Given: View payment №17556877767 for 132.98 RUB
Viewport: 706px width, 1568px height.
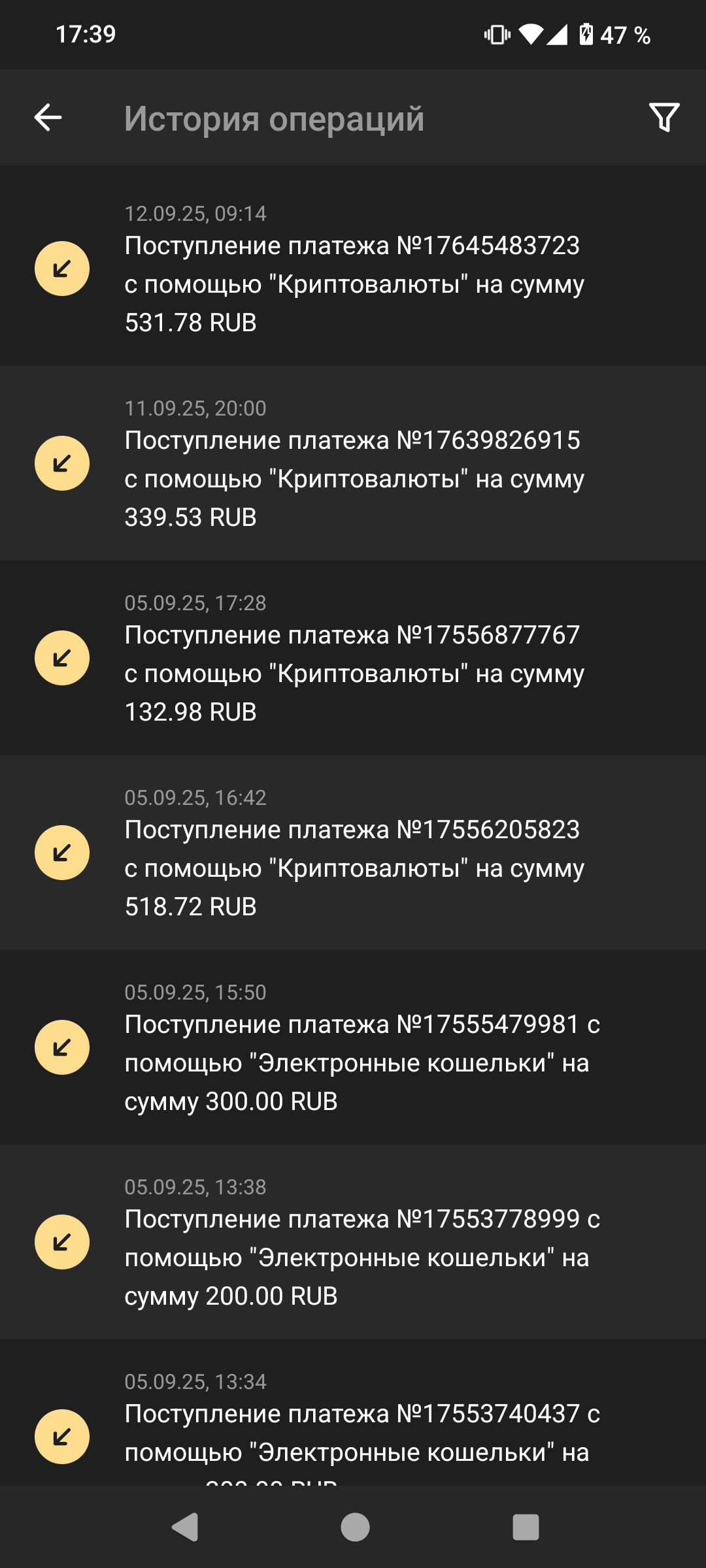Looking at the screenshot, I should click(353, 657).
